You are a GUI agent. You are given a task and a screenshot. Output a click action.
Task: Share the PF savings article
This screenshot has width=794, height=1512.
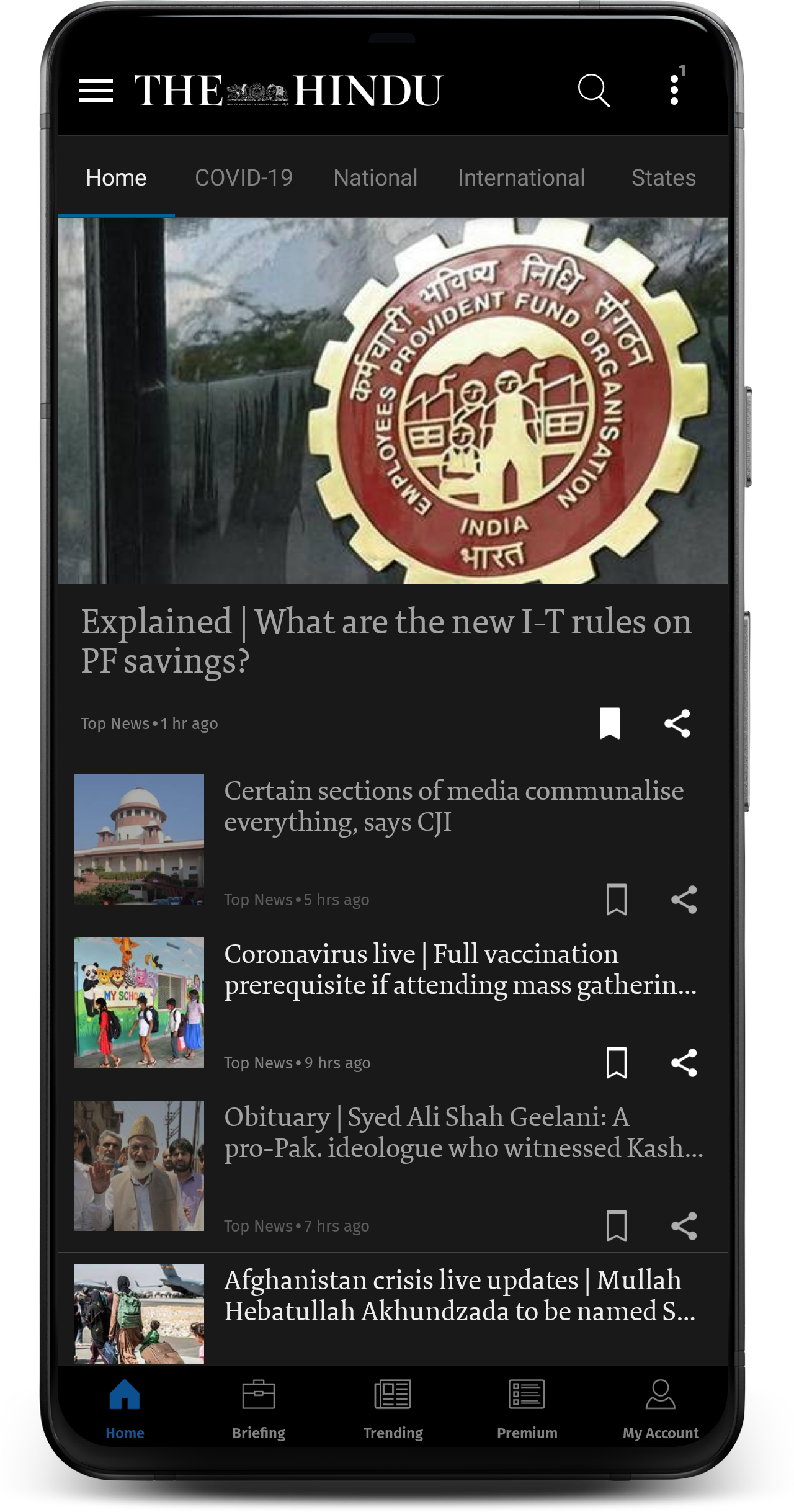click(677, 723)
